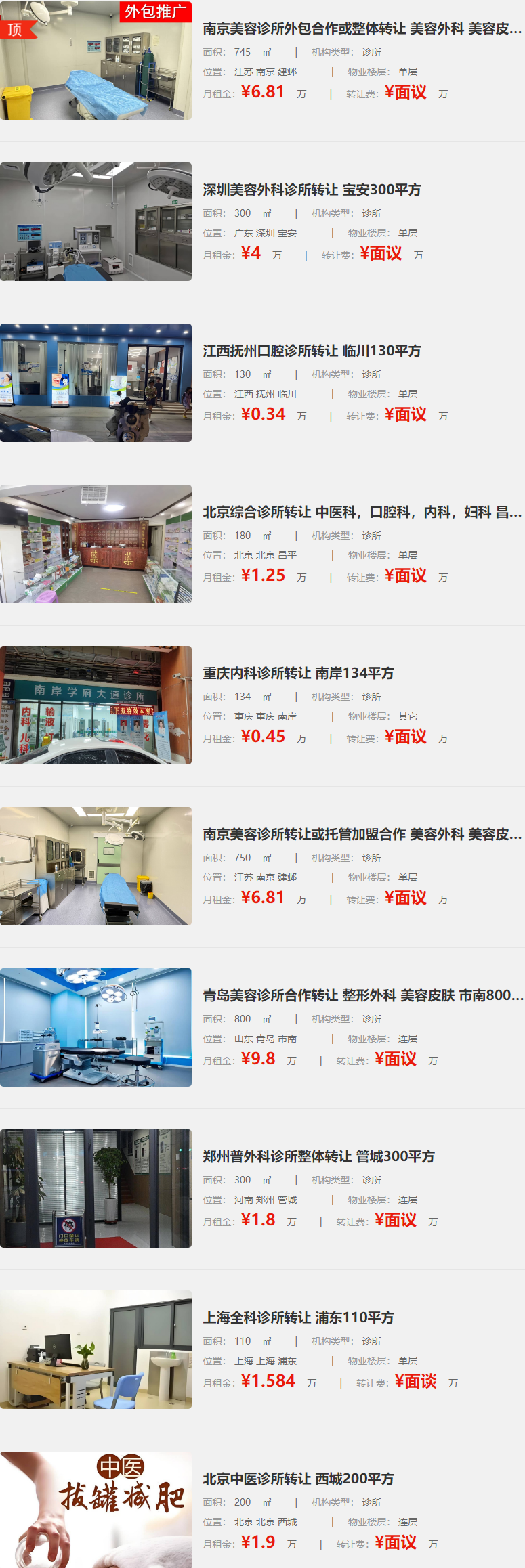Open the Nanjing 750㎡ clinic franchise cooperation listing
Image resolution: width=525 pixels, height=1568 pixels.
362,834
